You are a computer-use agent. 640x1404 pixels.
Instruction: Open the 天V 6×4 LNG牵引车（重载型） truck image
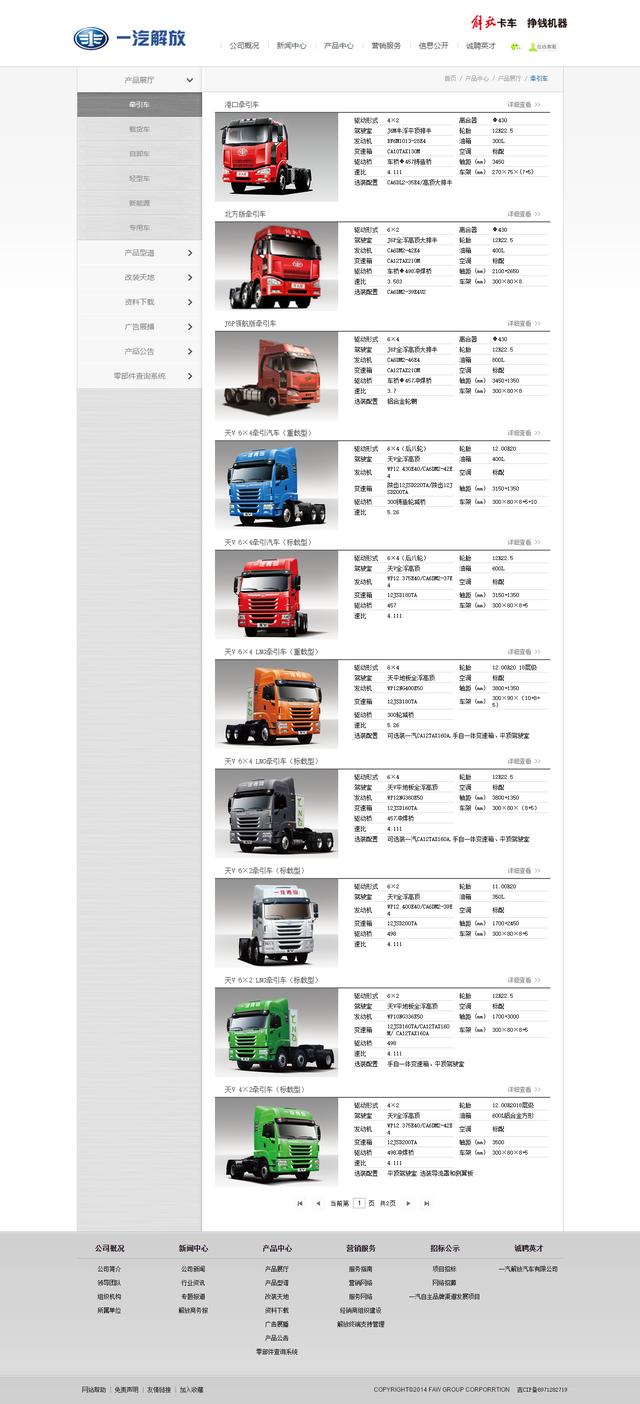coord(276,700)
